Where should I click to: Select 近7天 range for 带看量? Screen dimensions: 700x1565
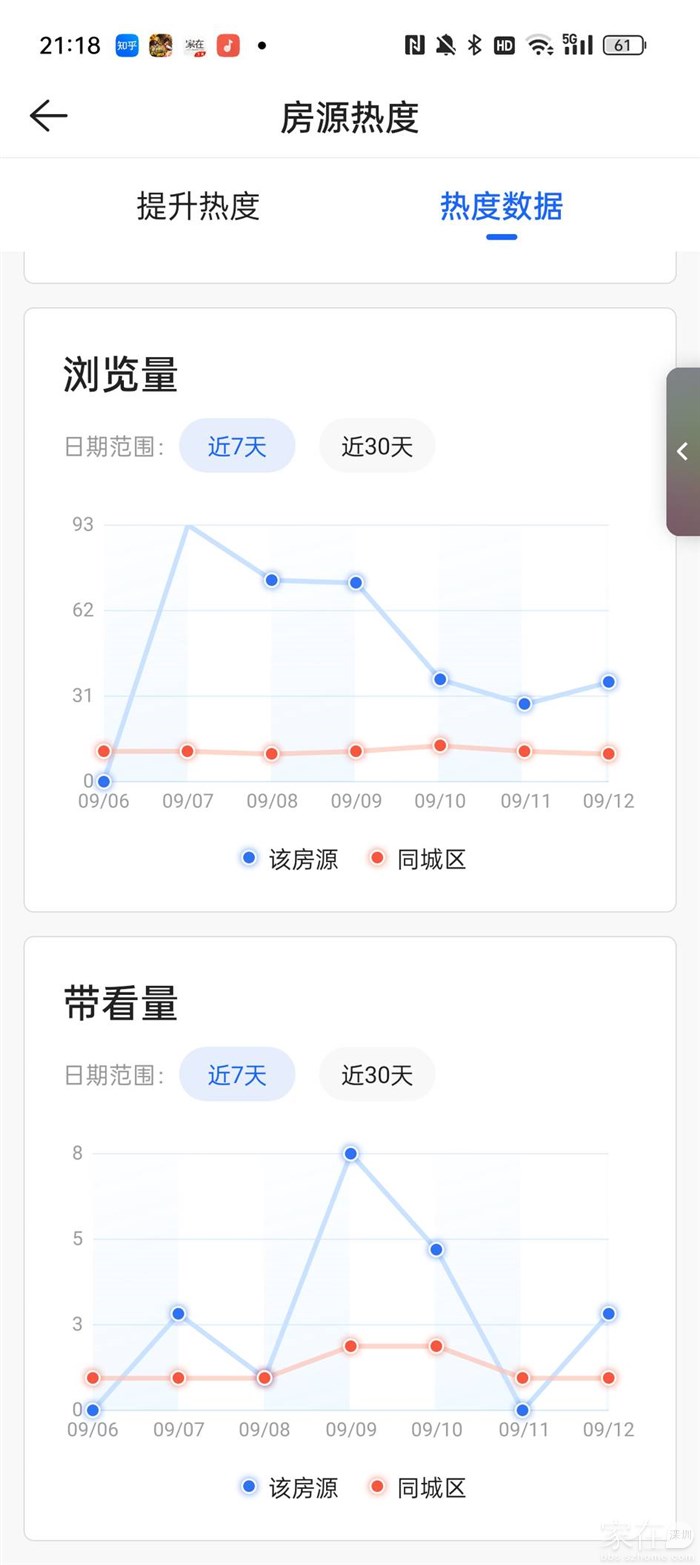[x=237, y=1075]
